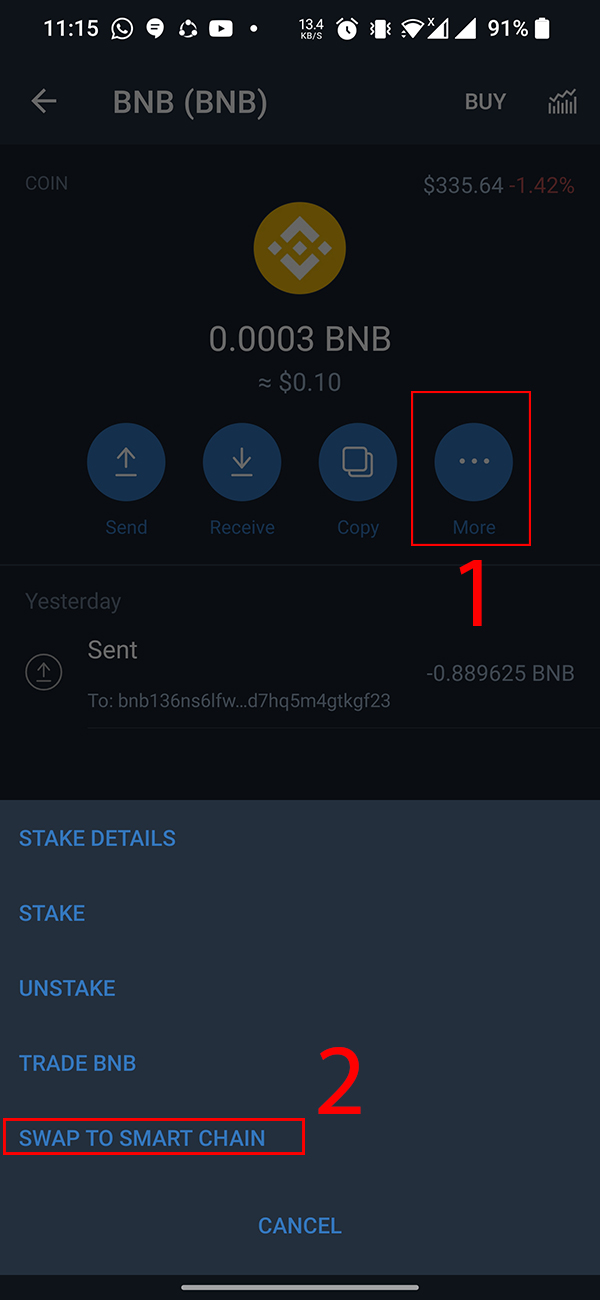
Task: Select Unstake from the menu
Action: 67,988
